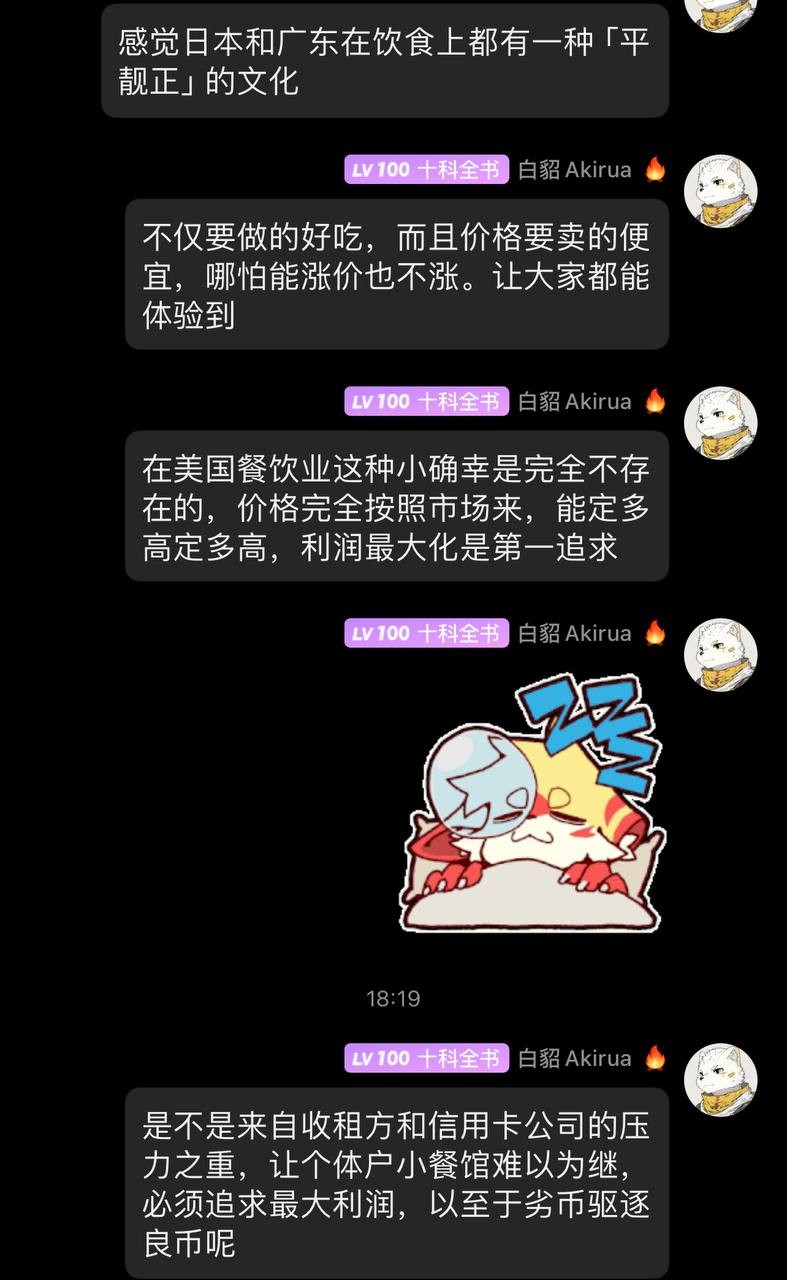View profile from avatar above the sleeping sticker
This screenshot has height=1280, width=787.
(x=720, y=655)
